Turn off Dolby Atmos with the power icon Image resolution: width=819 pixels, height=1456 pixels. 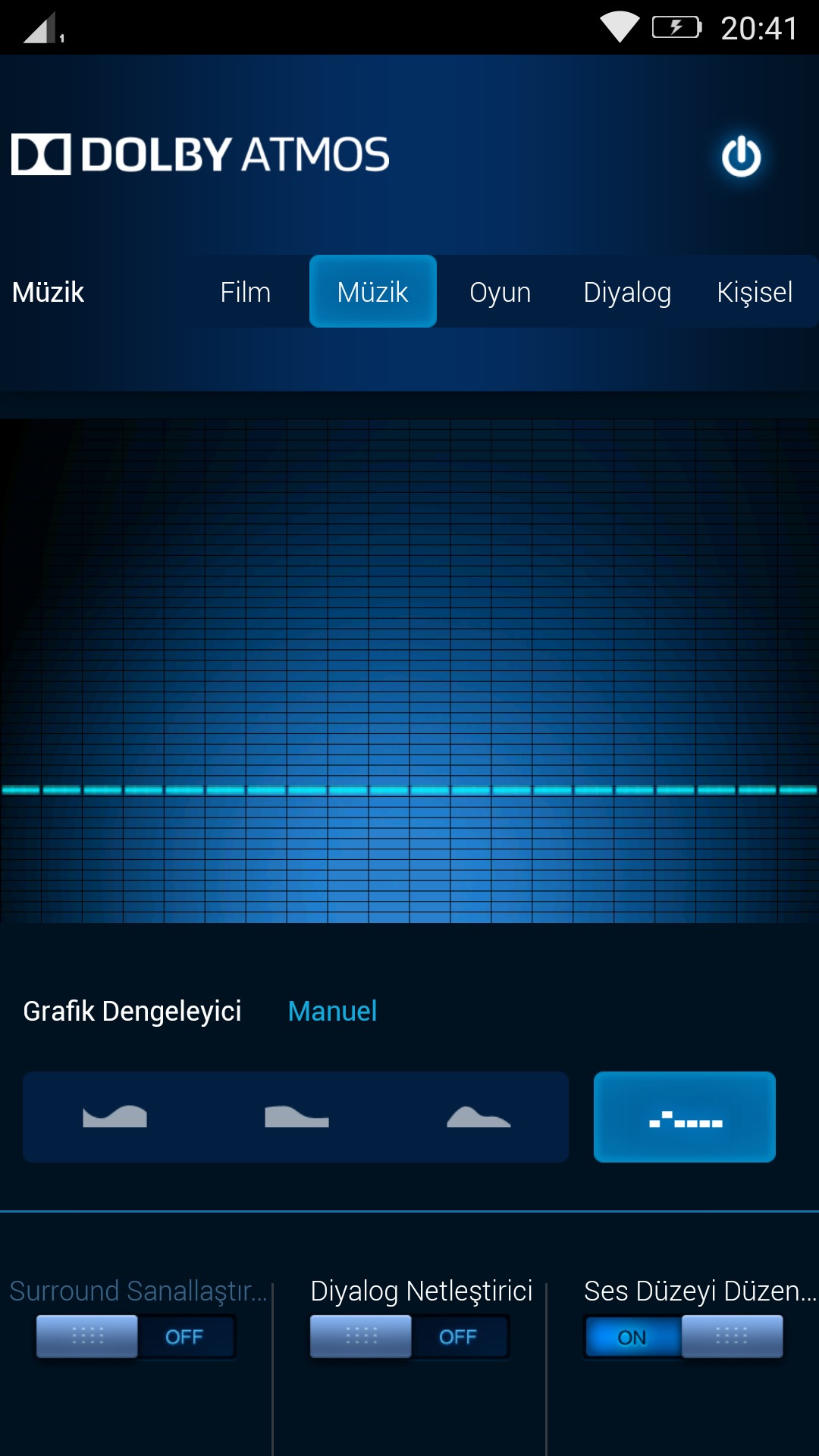click(741, 157)
